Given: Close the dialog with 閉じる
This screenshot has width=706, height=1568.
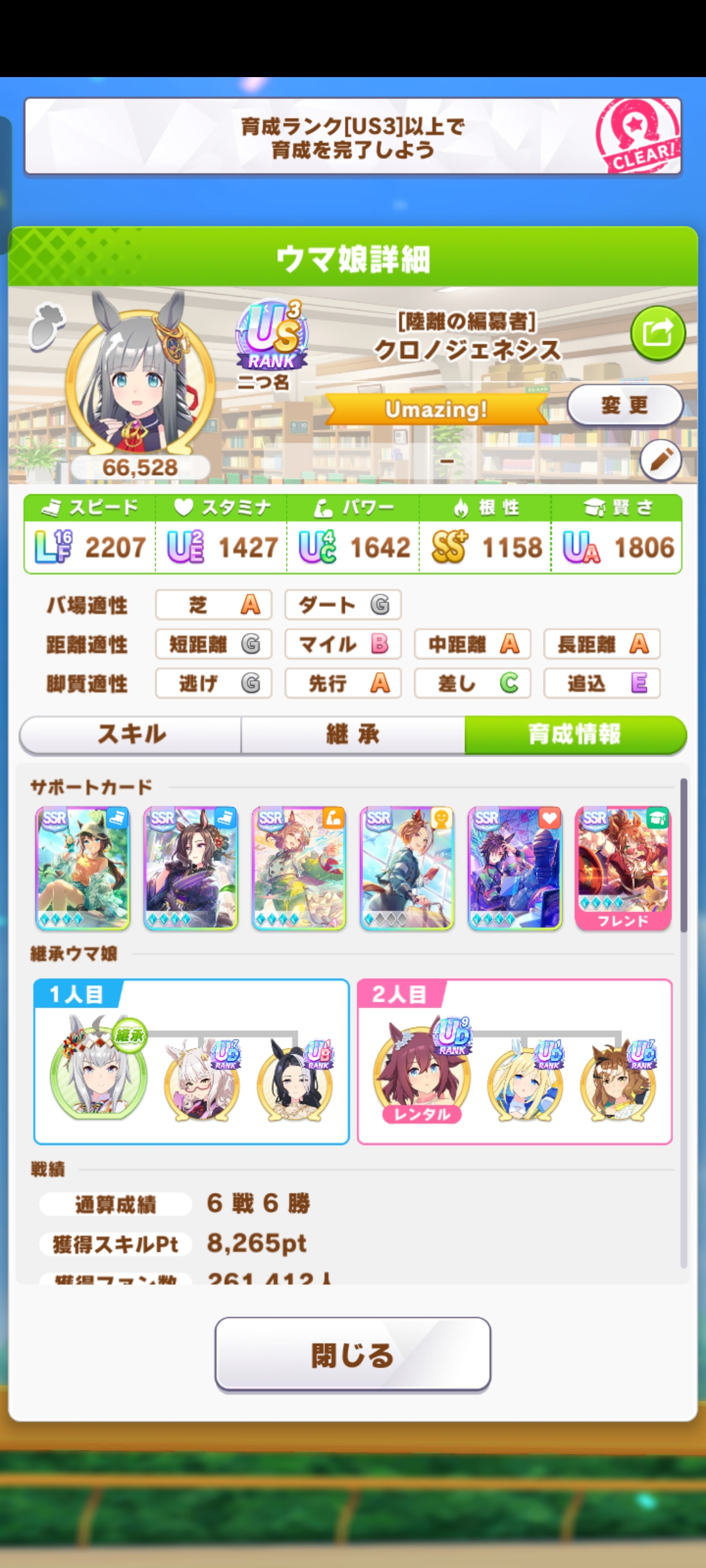Looking at the screenshot, I should 353,1354.
